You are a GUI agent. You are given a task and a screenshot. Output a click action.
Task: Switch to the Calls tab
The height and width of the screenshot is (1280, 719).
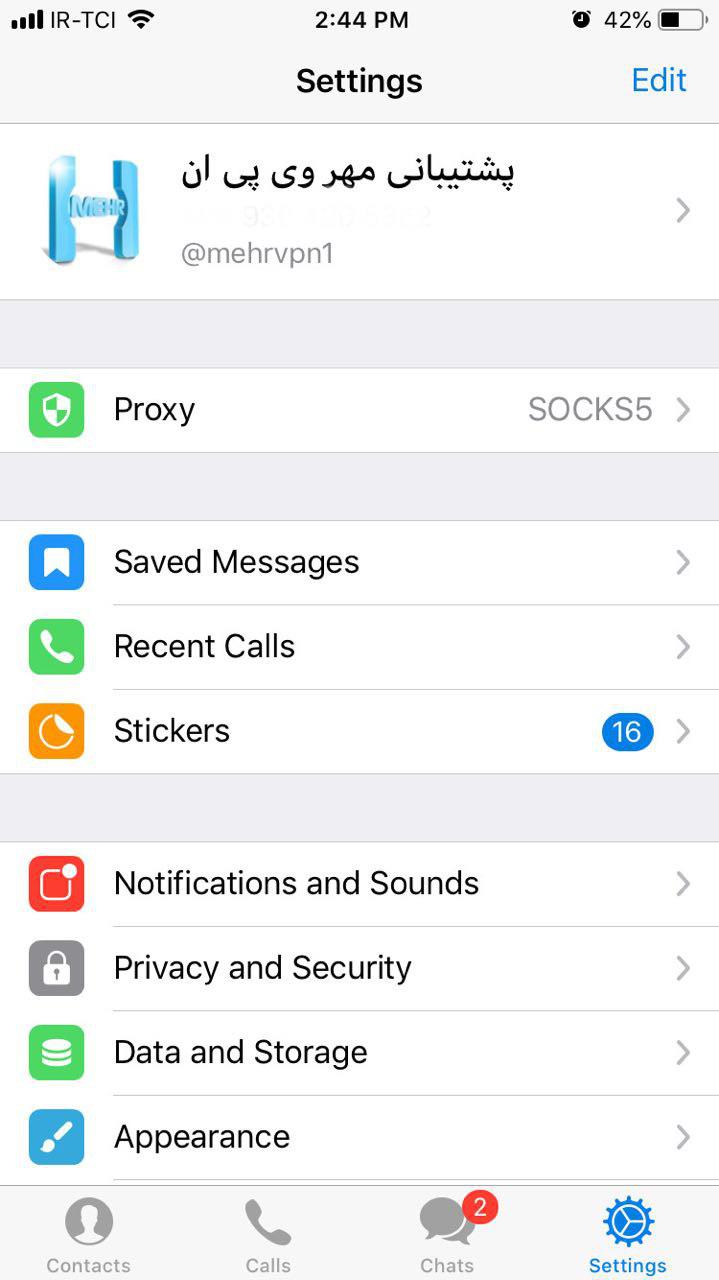point(268,1236)
